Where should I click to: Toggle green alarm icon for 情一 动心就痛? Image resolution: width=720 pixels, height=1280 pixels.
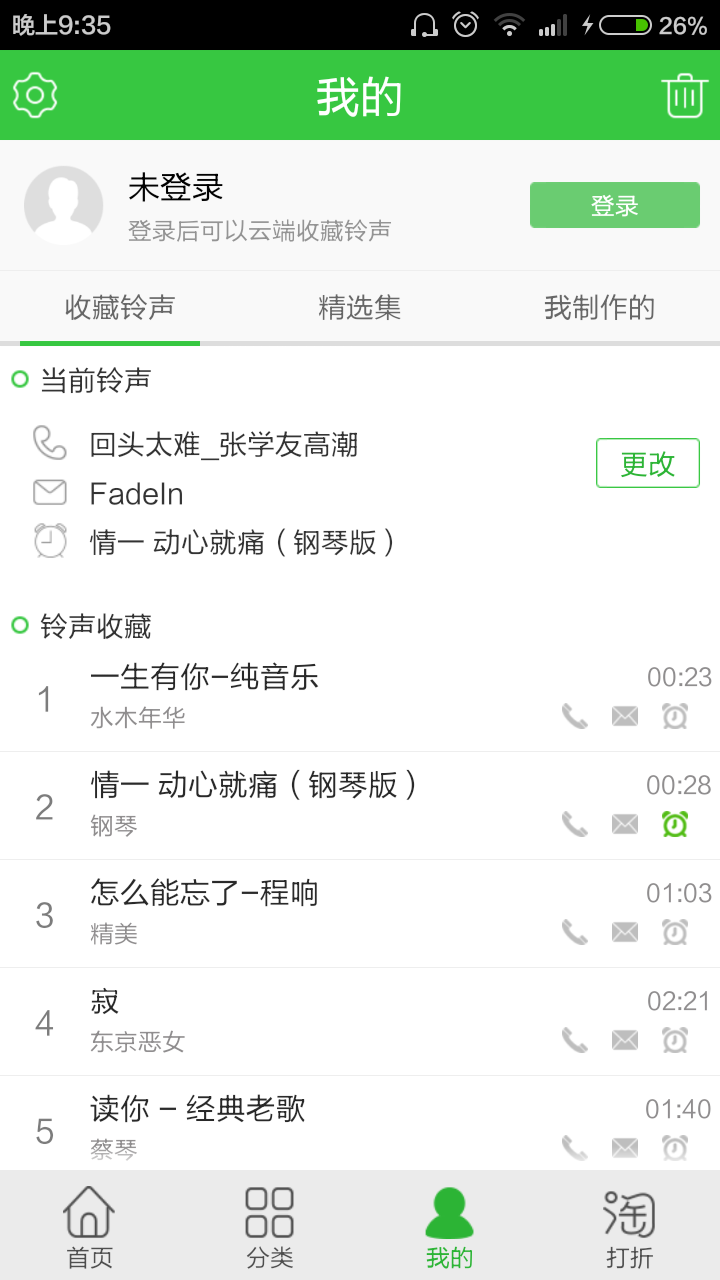675,823
